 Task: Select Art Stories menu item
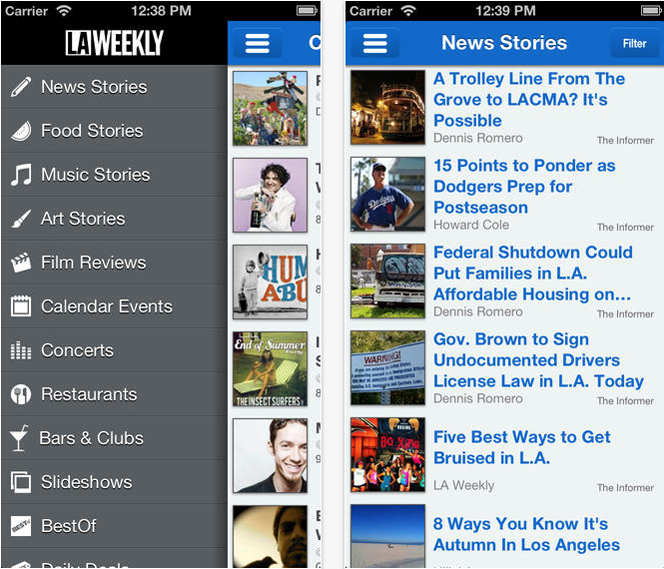pyautogui.click(x=83, y=219)
